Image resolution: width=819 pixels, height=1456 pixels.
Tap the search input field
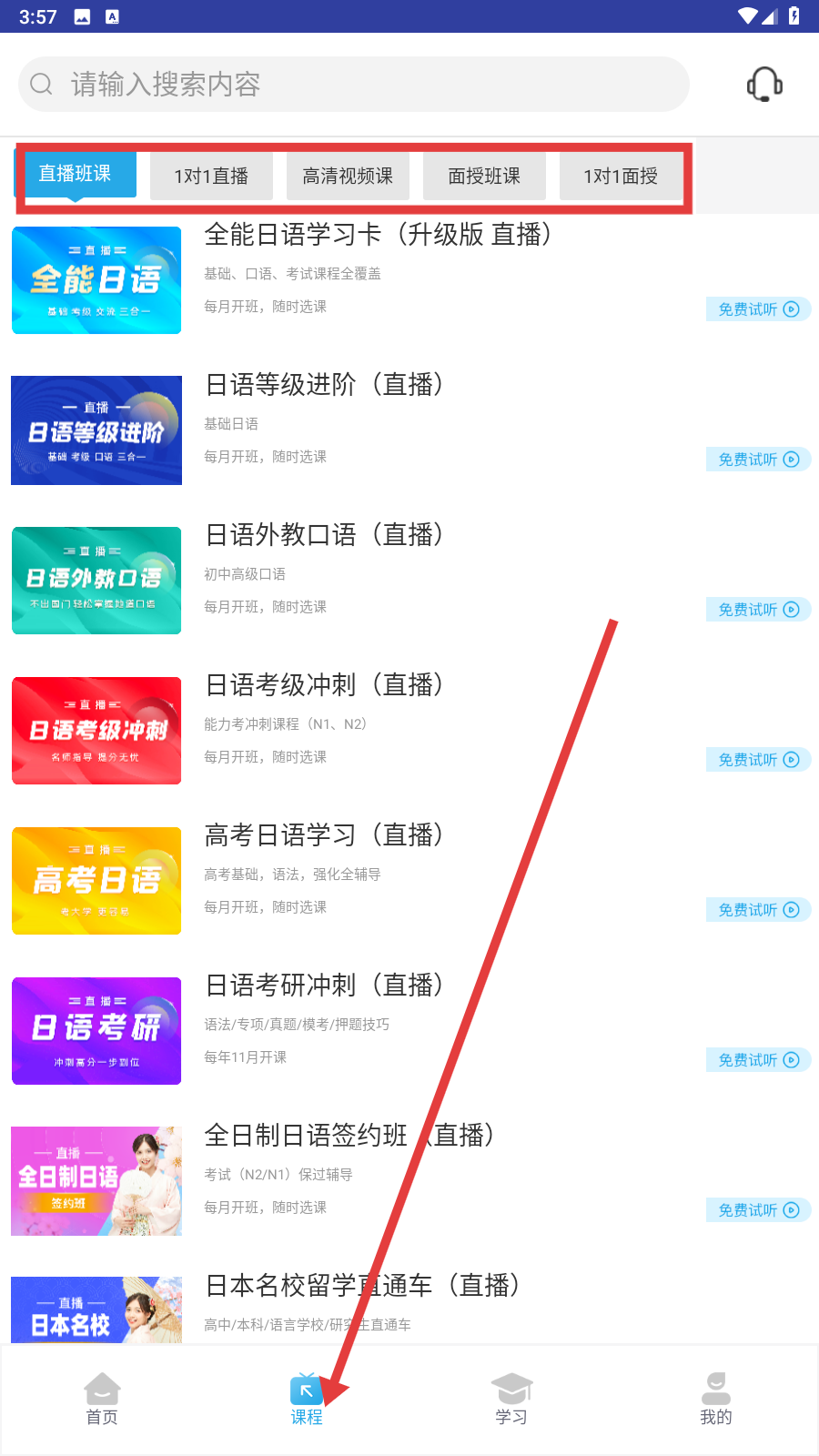point(353,85)
